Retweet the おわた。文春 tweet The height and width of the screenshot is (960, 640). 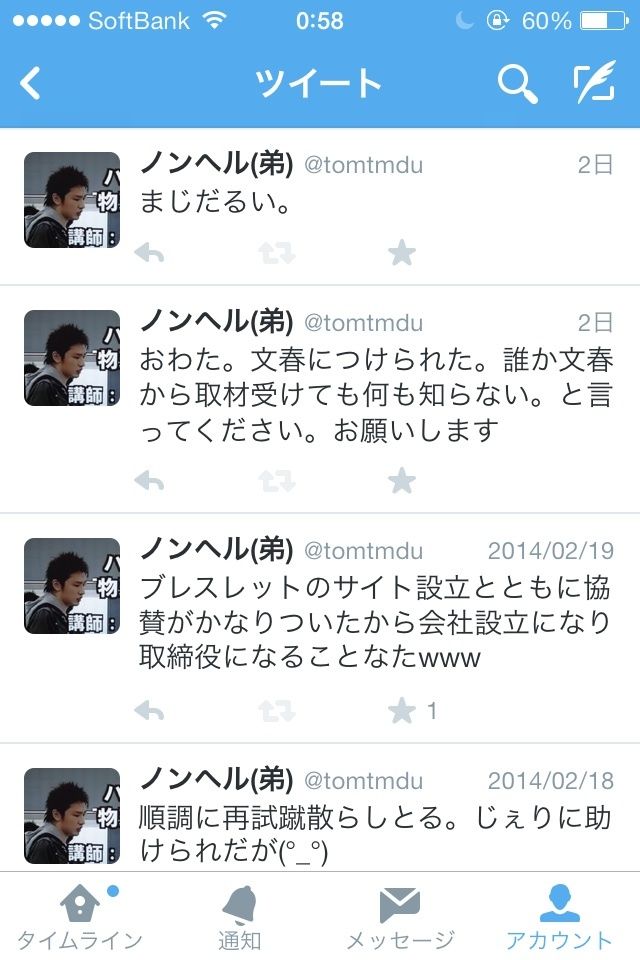(x=277, y=481)
